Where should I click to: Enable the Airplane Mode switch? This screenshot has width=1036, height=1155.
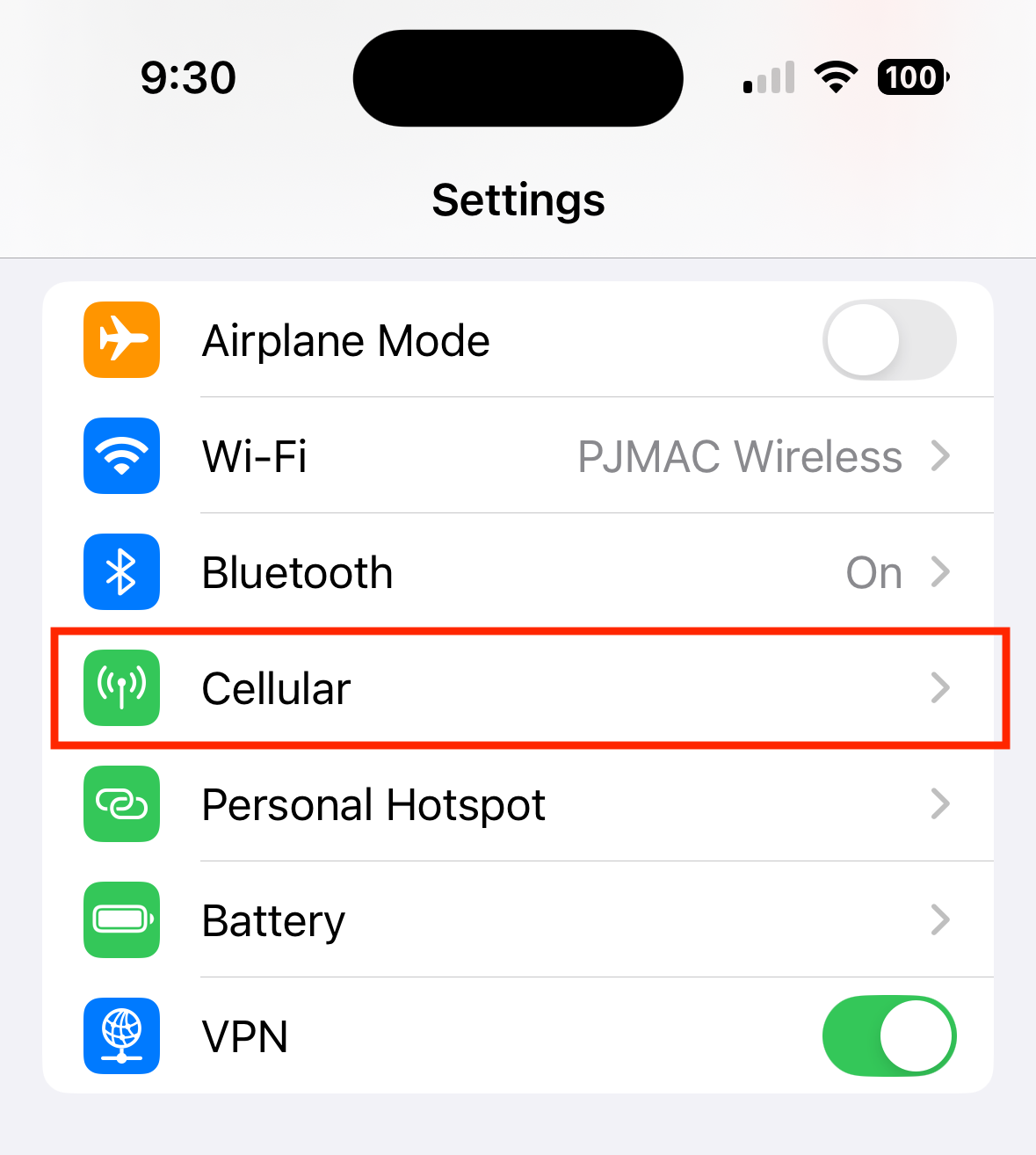point(888,340)
